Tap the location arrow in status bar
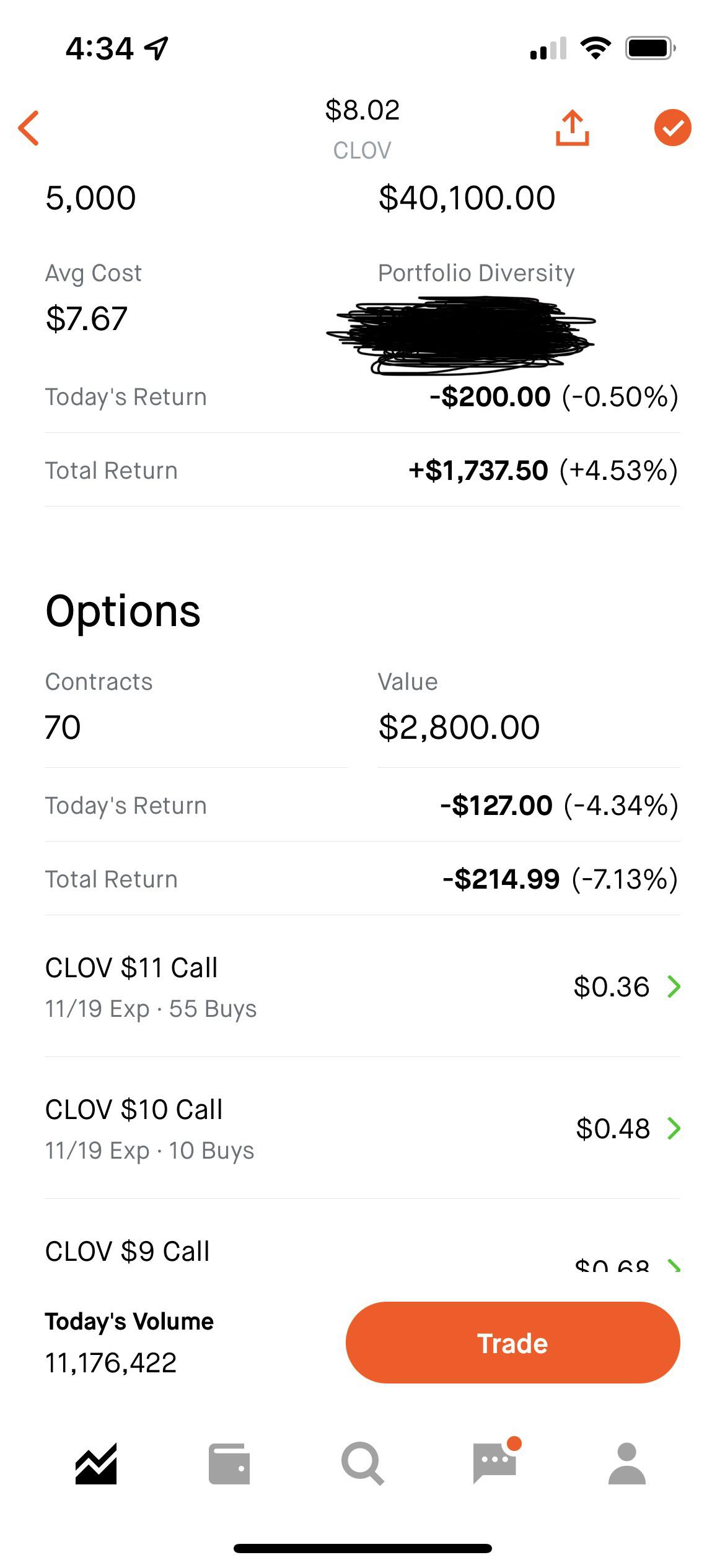This screenshot has height=1568, width=725. pos(157,48)
